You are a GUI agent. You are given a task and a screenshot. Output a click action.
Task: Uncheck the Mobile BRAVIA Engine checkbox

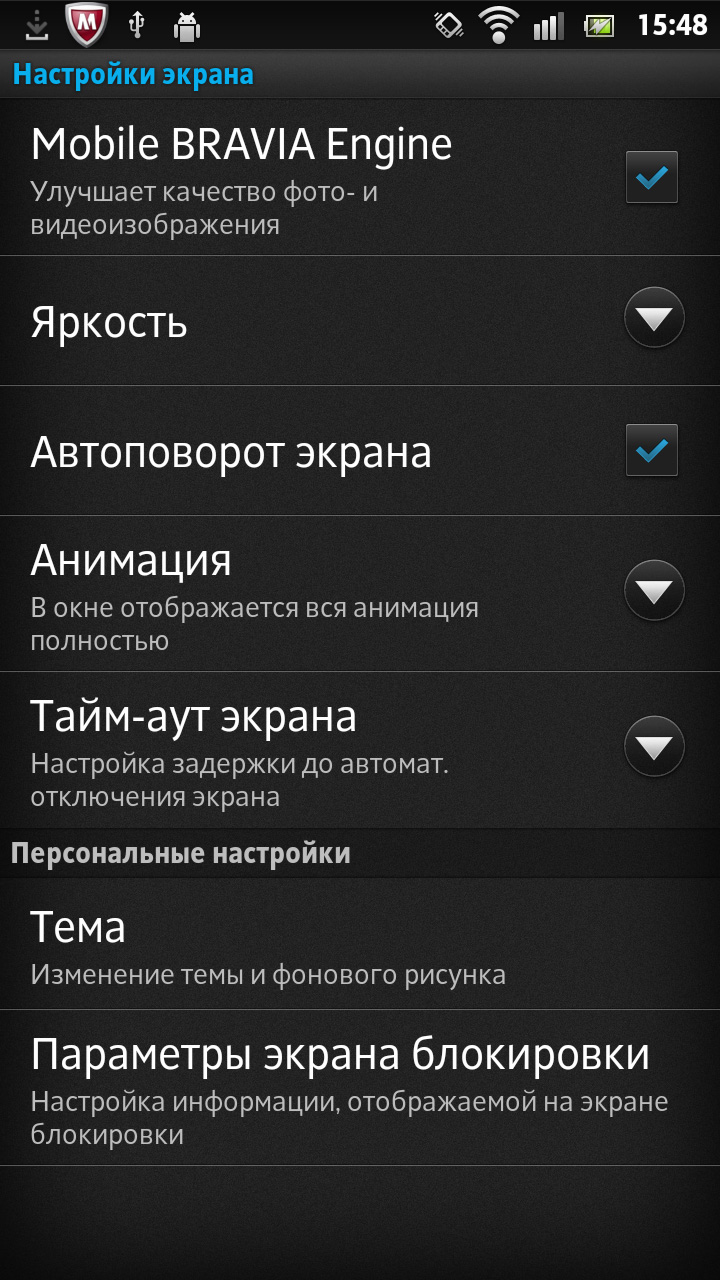tap(652, 177)
